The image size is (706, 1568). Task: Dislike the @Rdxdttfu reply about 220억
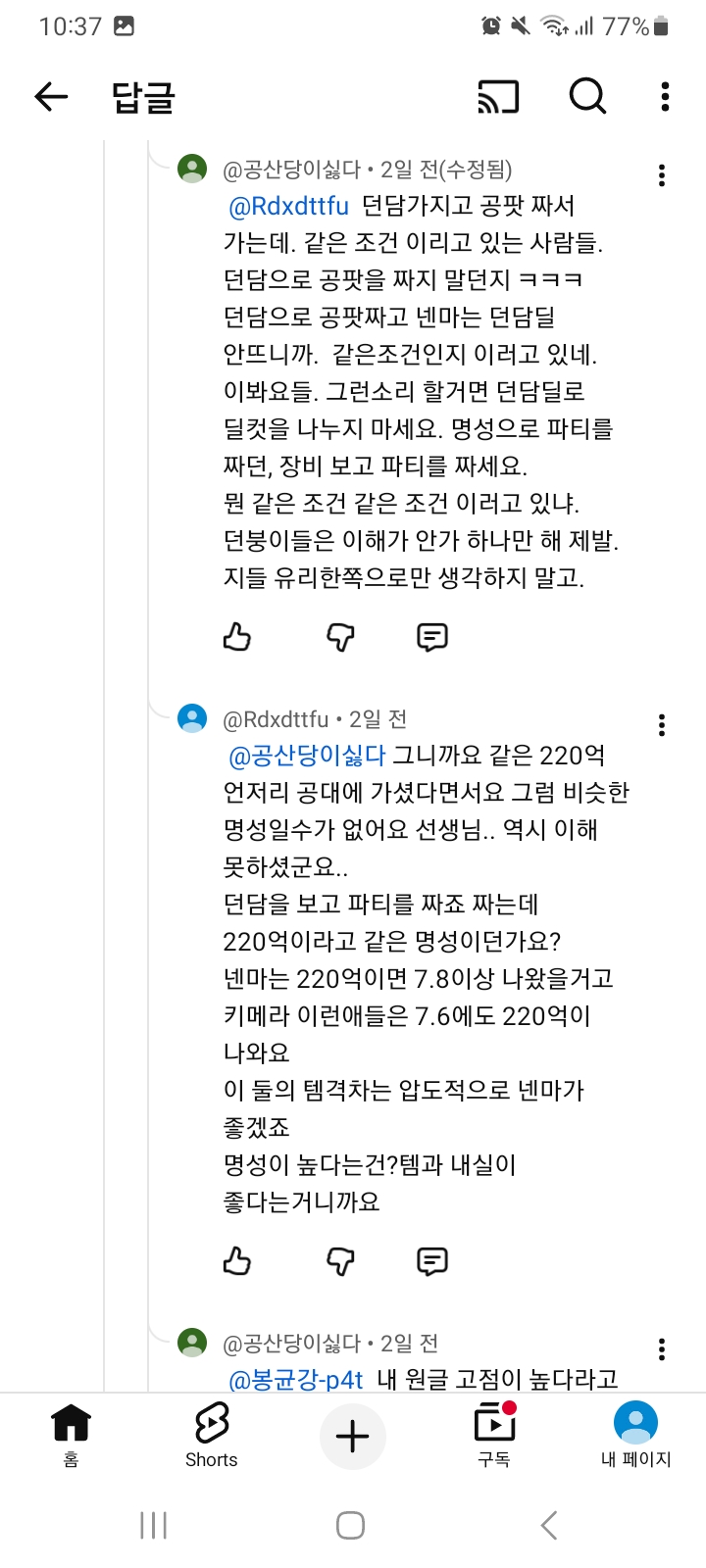(340, 1260)
